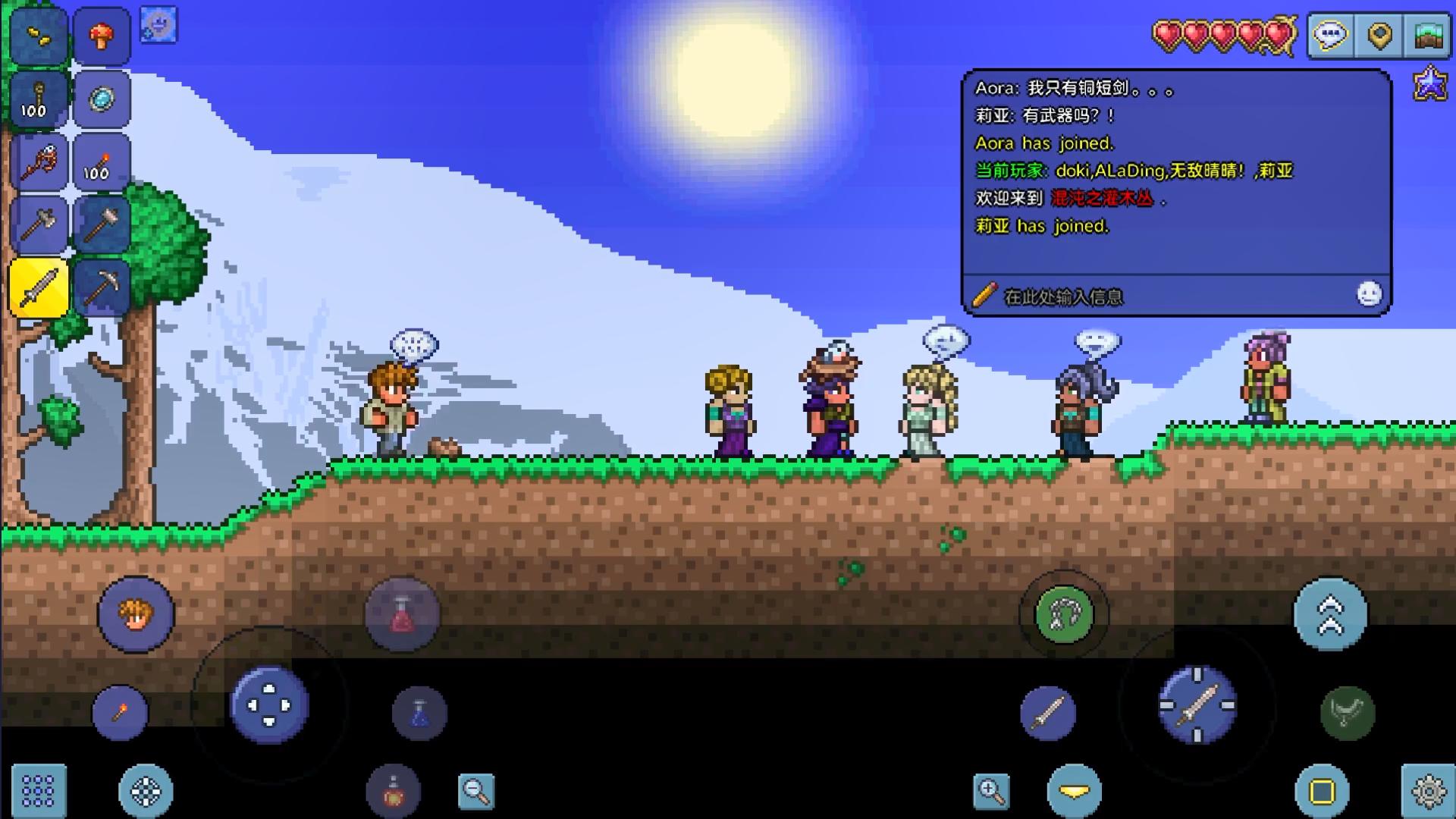1456x819 pixels.
Task: Select the pickaxe hotbar slot
Action: [102, 287]
